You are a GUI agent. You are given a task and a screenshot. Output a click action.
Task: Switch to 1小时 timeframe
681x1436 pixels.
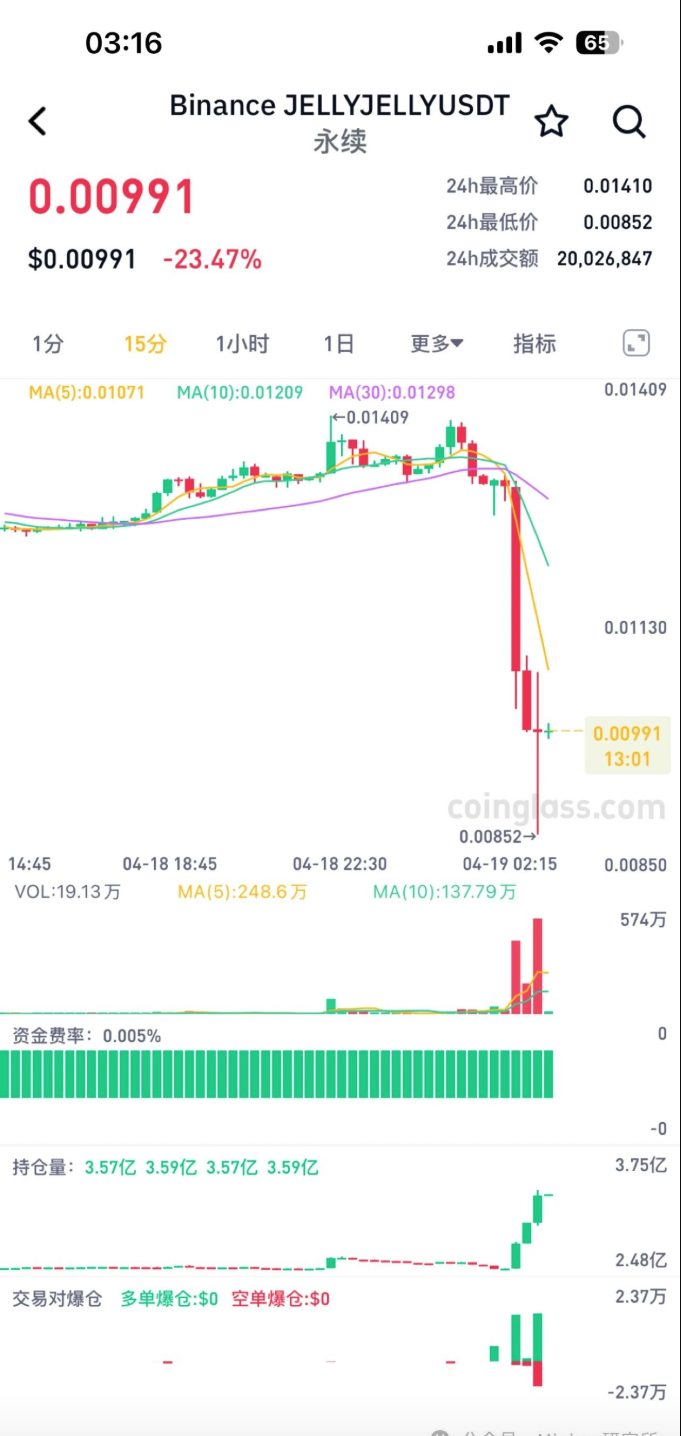pos(242,344)
